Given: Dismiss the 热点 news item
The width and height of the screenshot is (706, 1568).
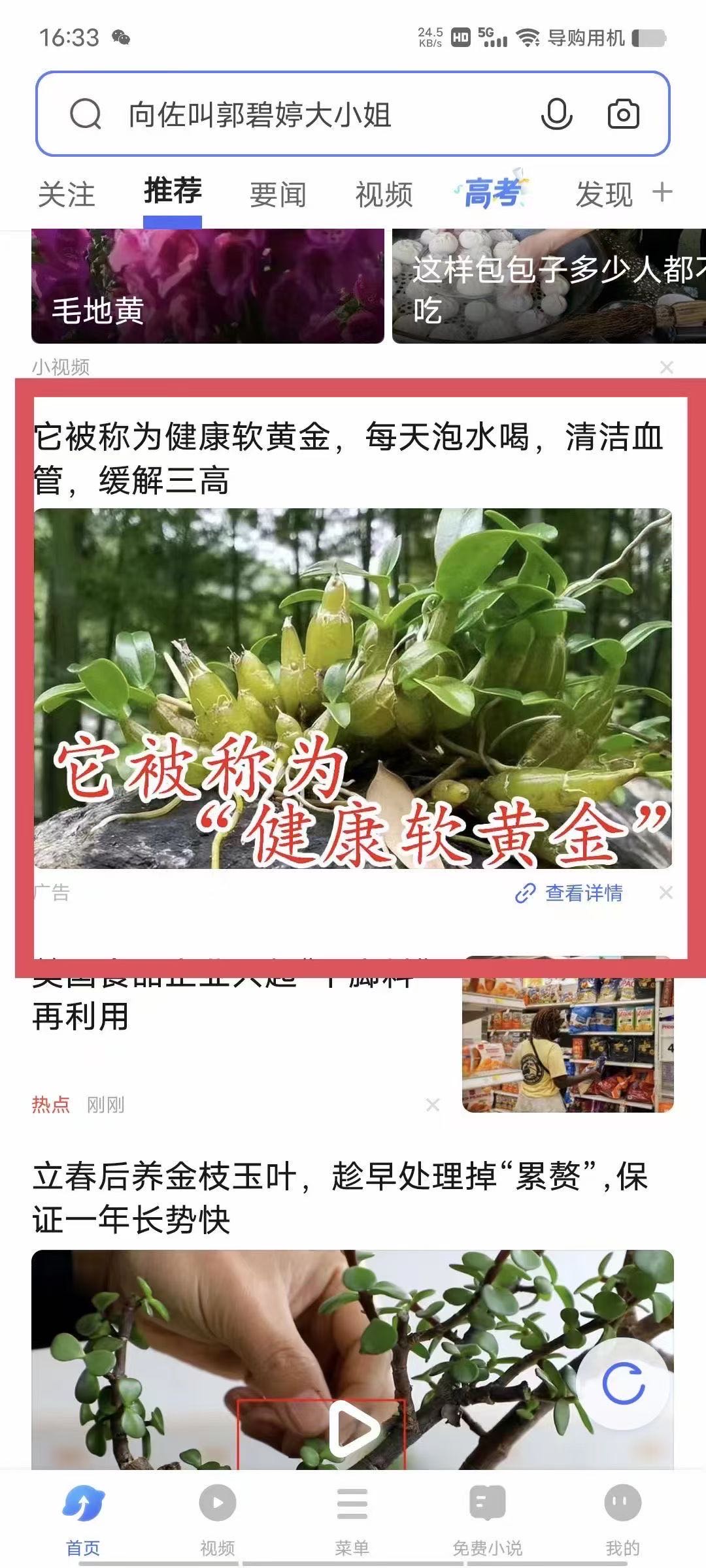Looking at the screenshot, I should [432, 1105].
